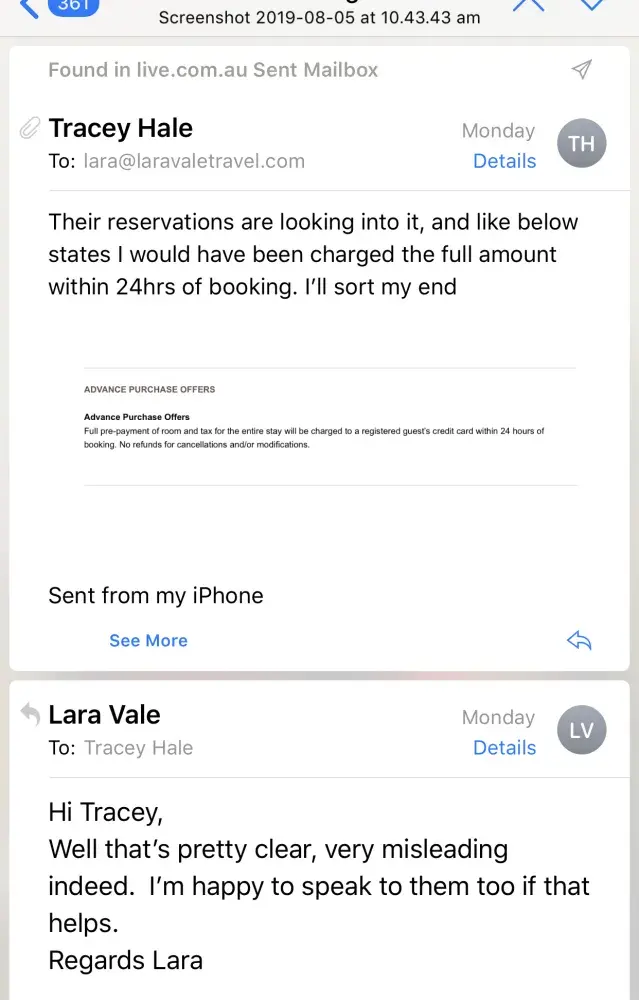Image resolution: width=639 pixels, height=1000 pixels.
Task: Open Details on Tracey Hale's message
Action: coord(504,161)
